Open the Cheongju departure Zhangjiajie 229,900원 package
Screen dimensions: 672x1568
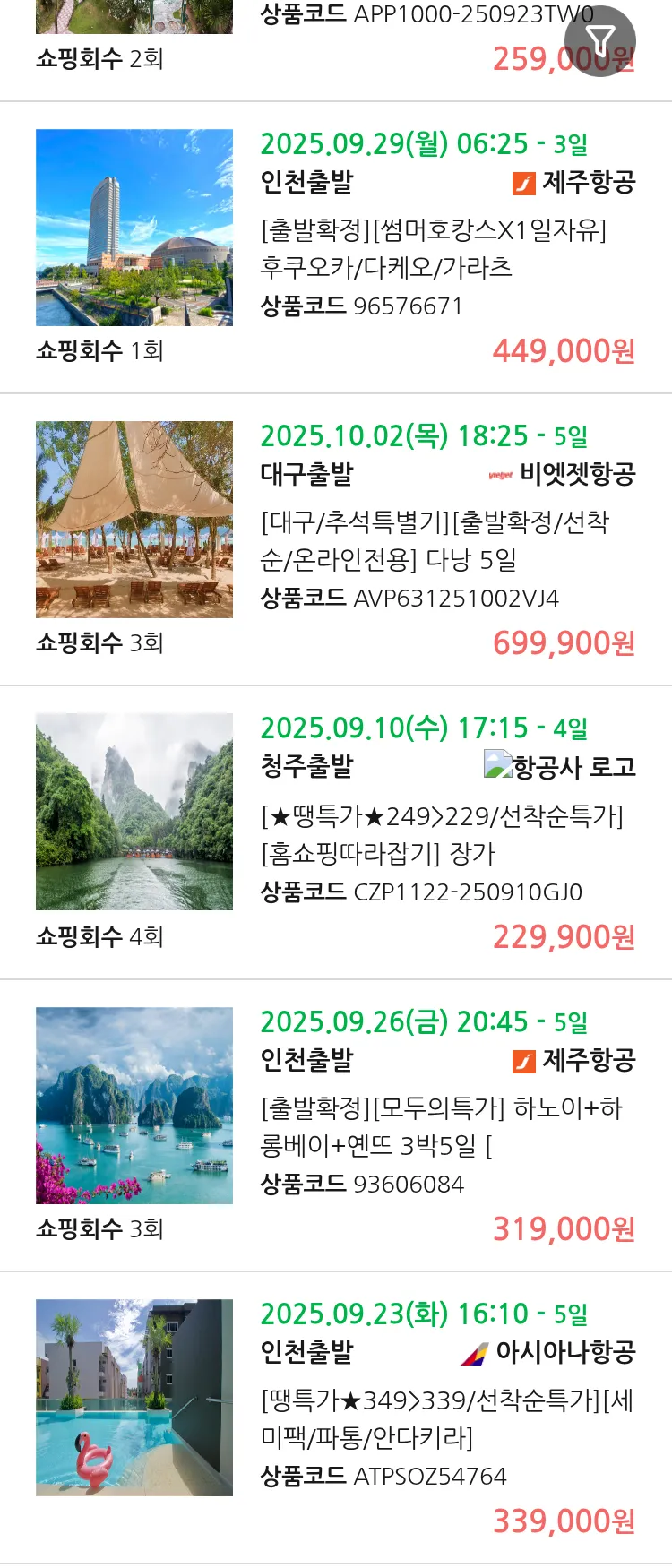[441, 835]
